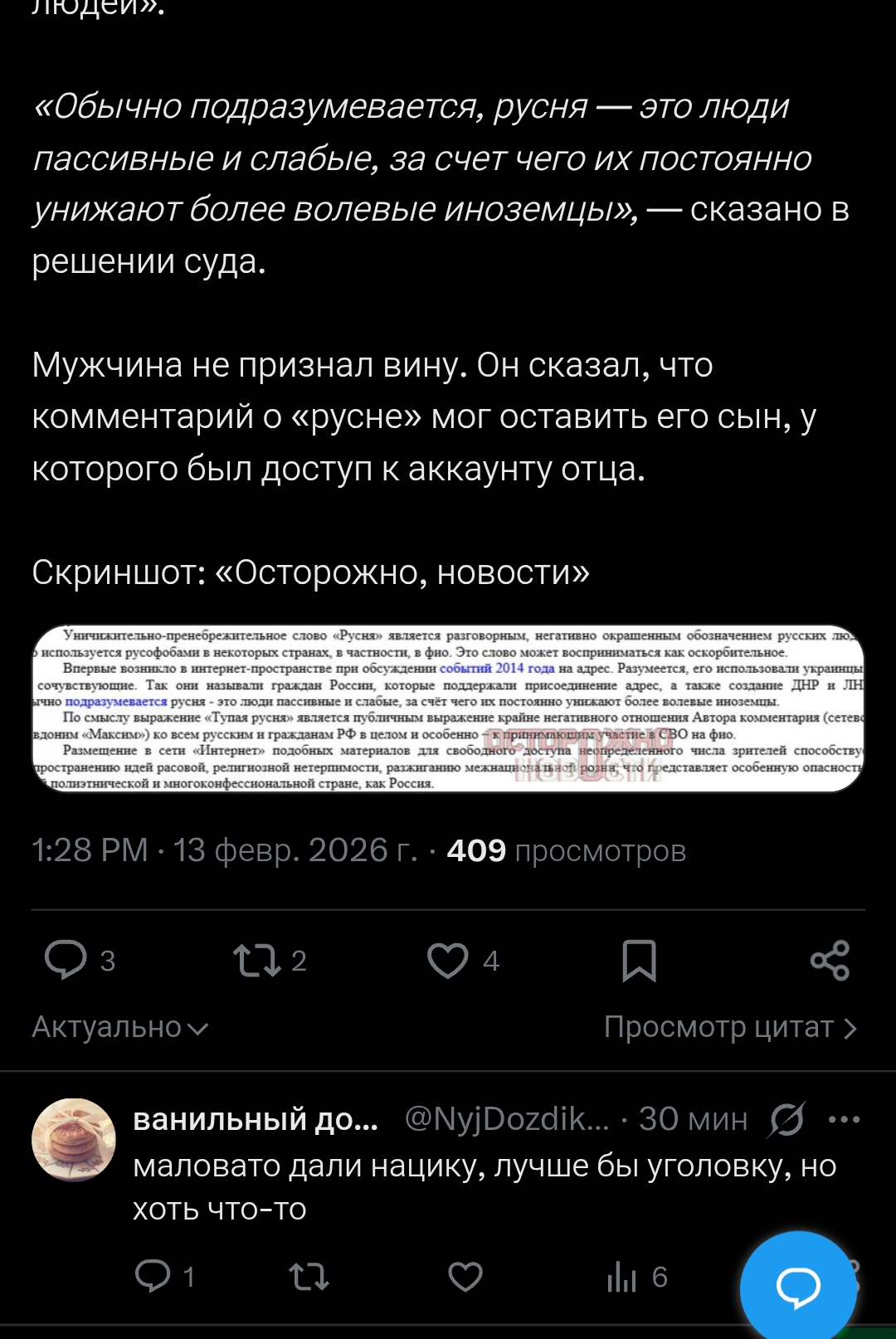
Task: Repost the main post
Action: coord(258,960)
